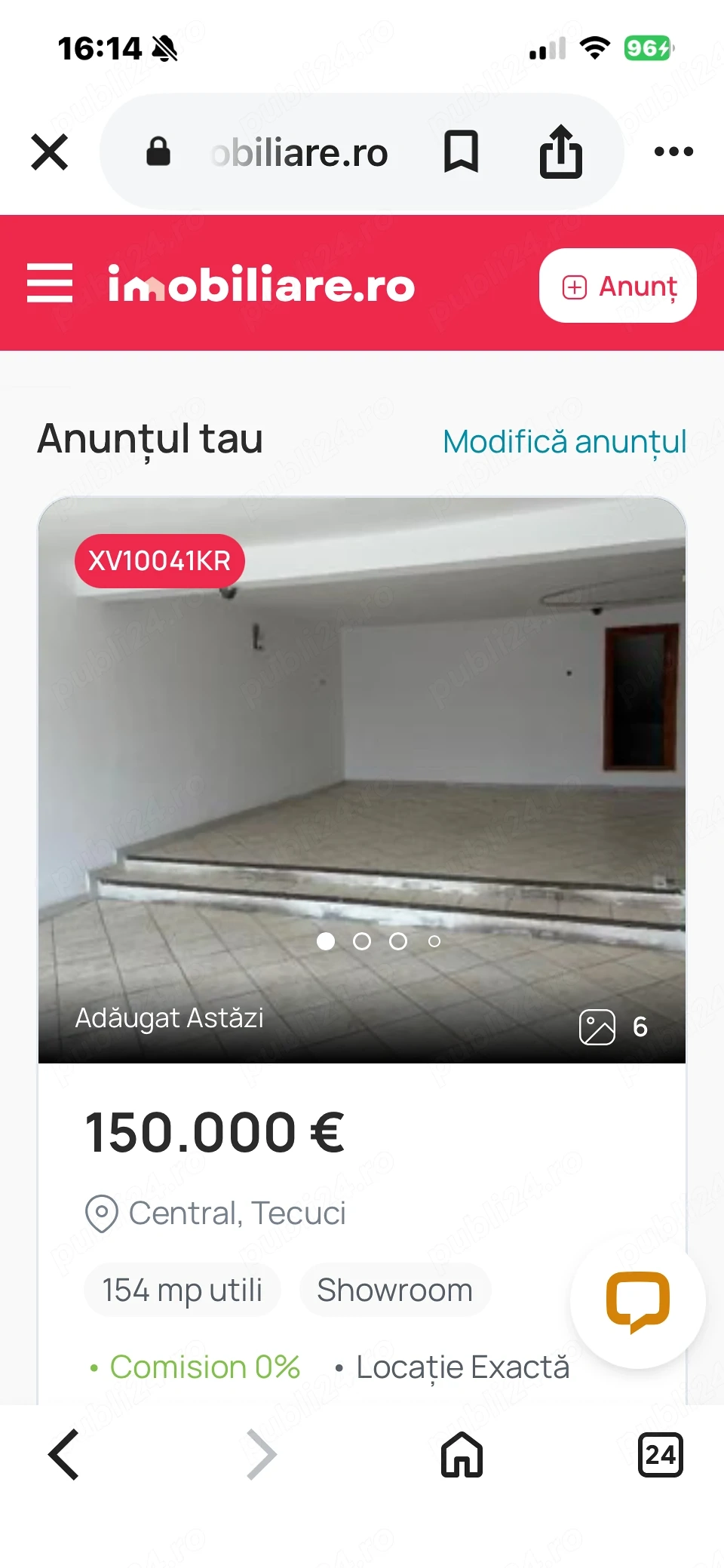Select the fourth carousel dot
Image resolution: width=724 pixels, height=1568 pixels.
click(434, 941)
